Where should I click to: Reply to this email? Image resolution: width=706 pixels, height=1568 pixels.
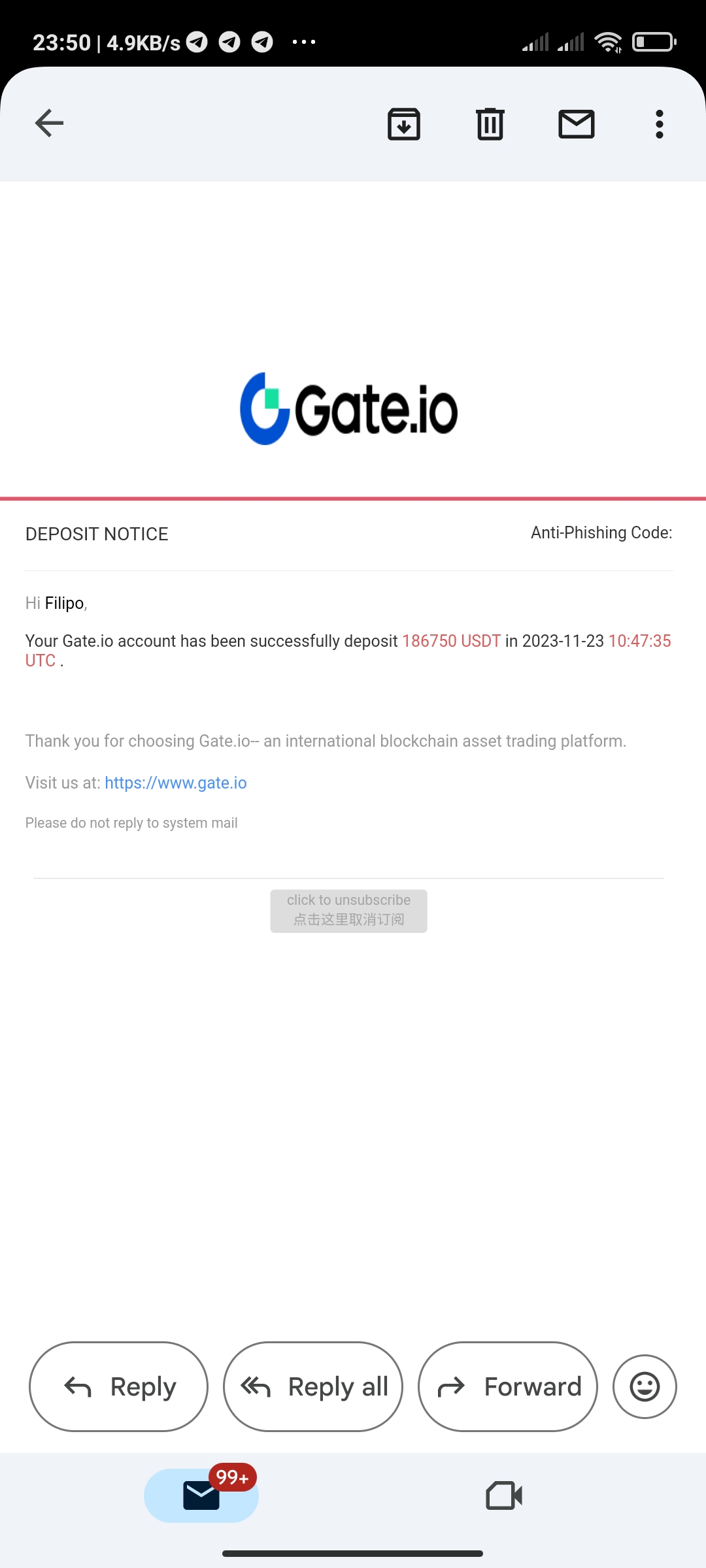pyautogui.click(x=118, y=1386)
